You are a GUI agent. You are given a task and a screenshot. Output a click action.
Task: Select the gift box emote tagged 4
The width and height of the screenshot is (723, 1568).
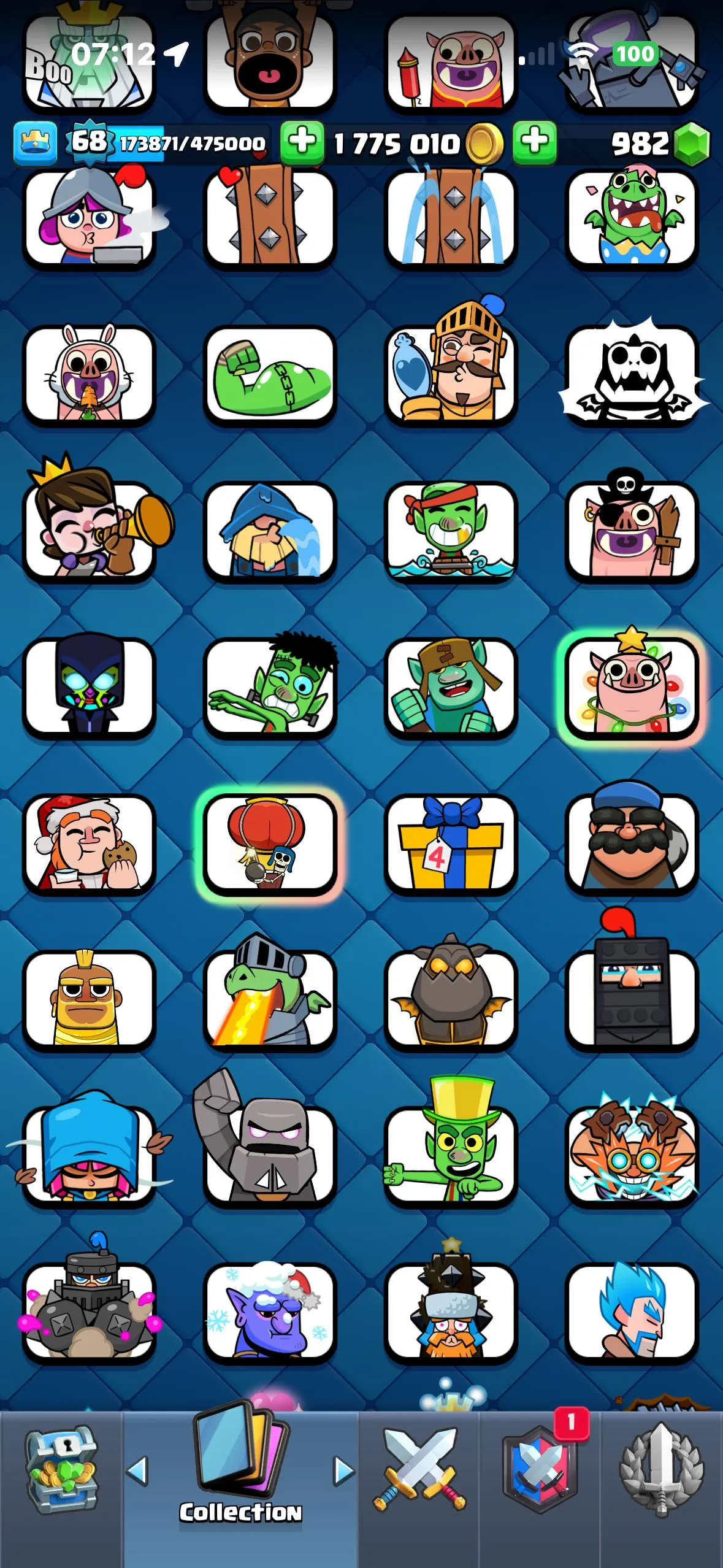coord(451,843)
